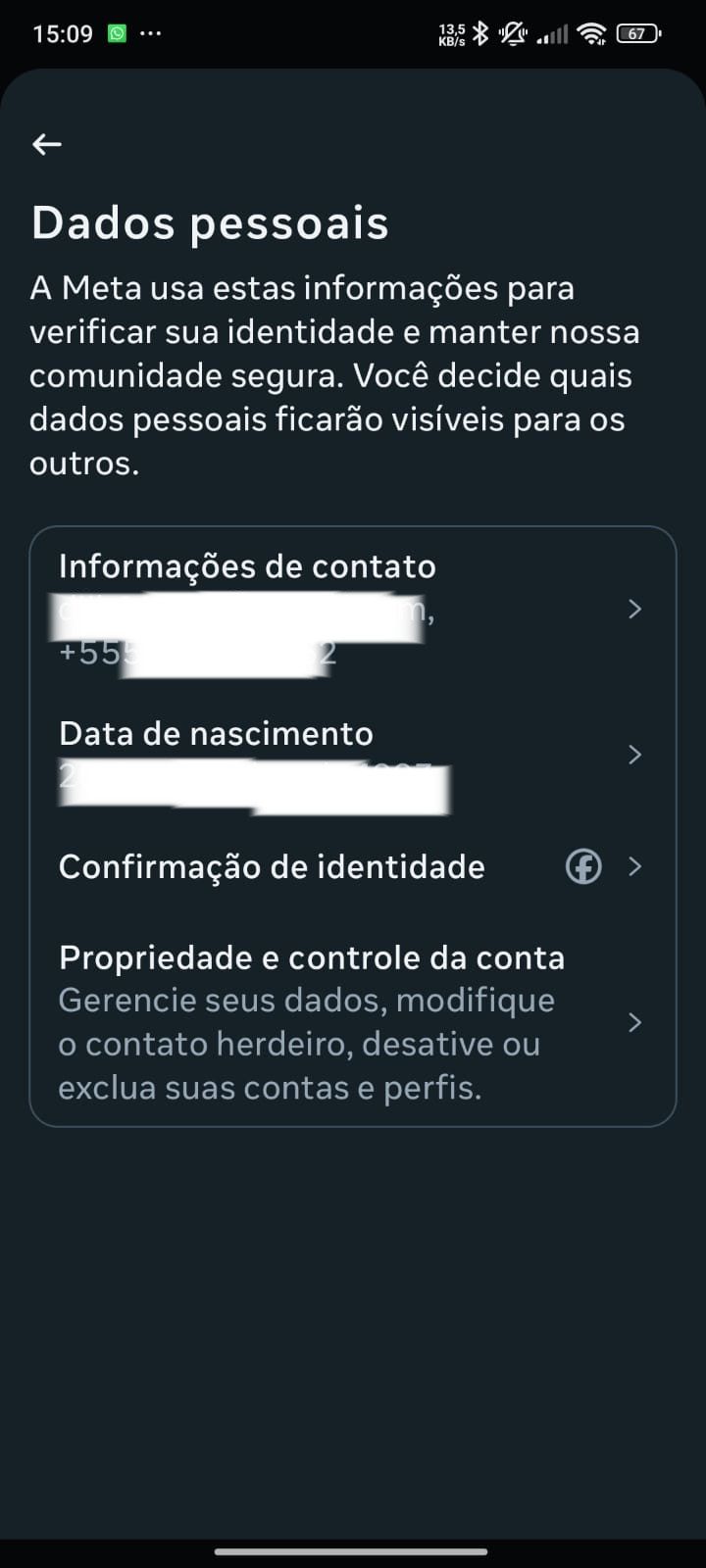
Task: Open Propriedade e controle da conta
Action: [x=353, y=1022]
